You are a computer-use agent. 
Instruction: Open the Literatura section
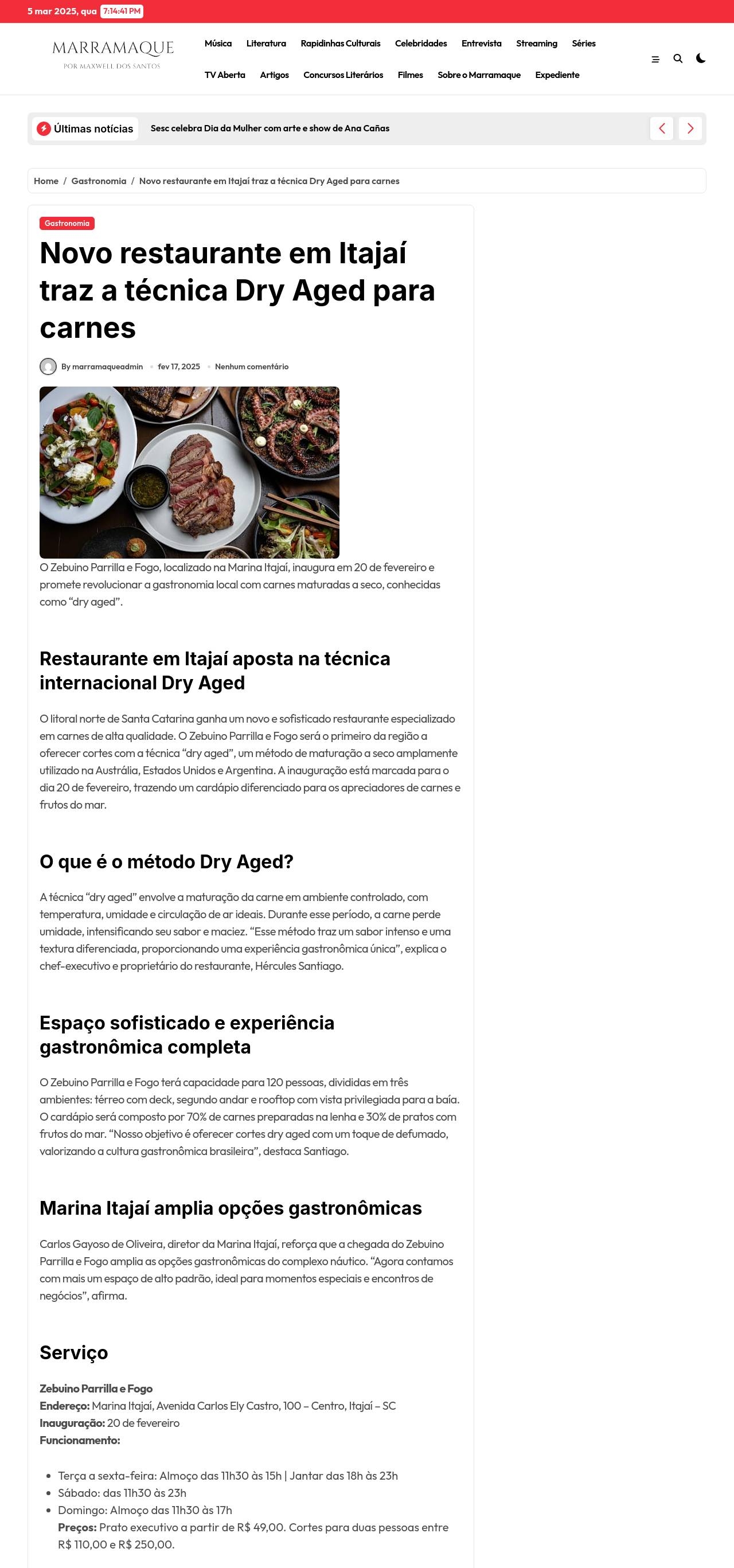click(266, 44)
